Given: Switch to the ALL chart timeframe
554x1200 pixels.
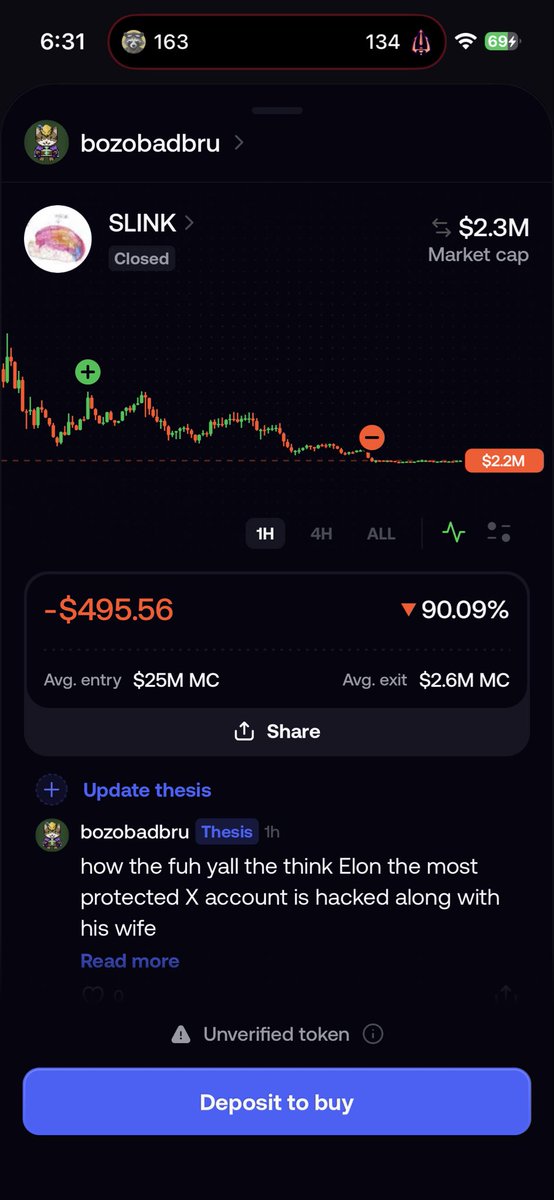Looking at the screenshot, I should (x=381, y=533).
